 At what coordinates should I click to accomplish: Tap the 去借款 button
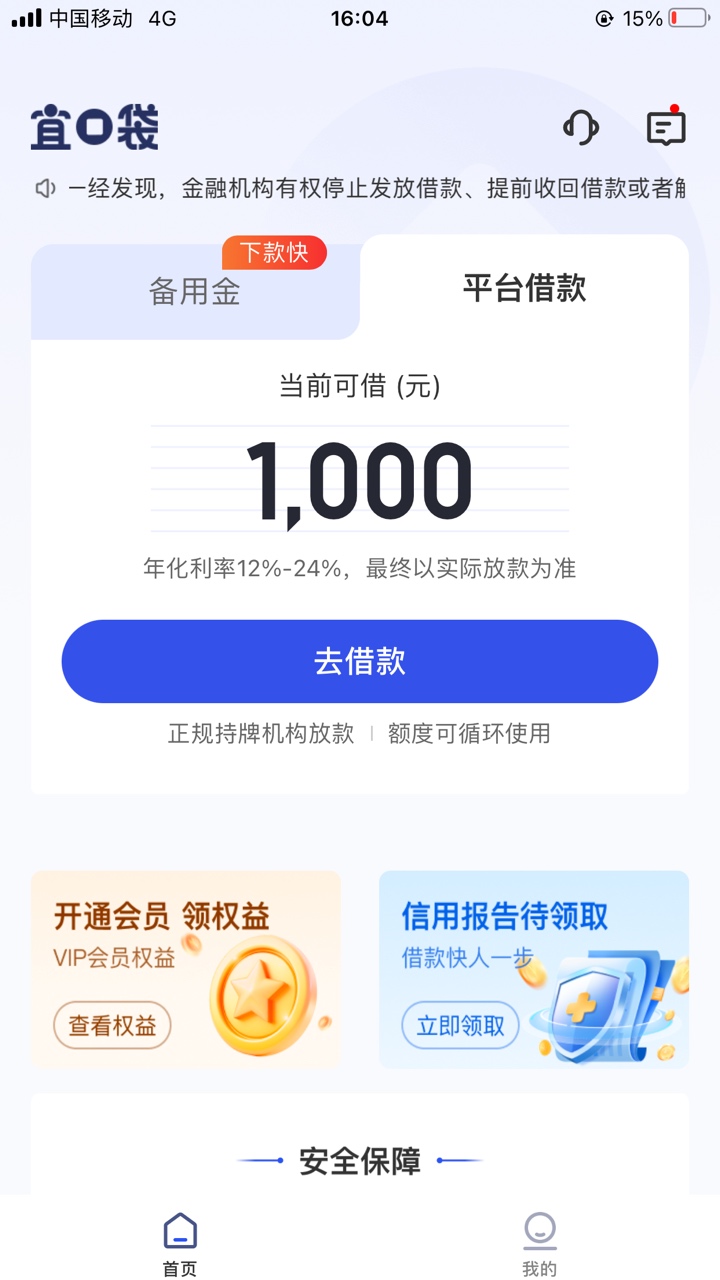(x=360, y=661)
